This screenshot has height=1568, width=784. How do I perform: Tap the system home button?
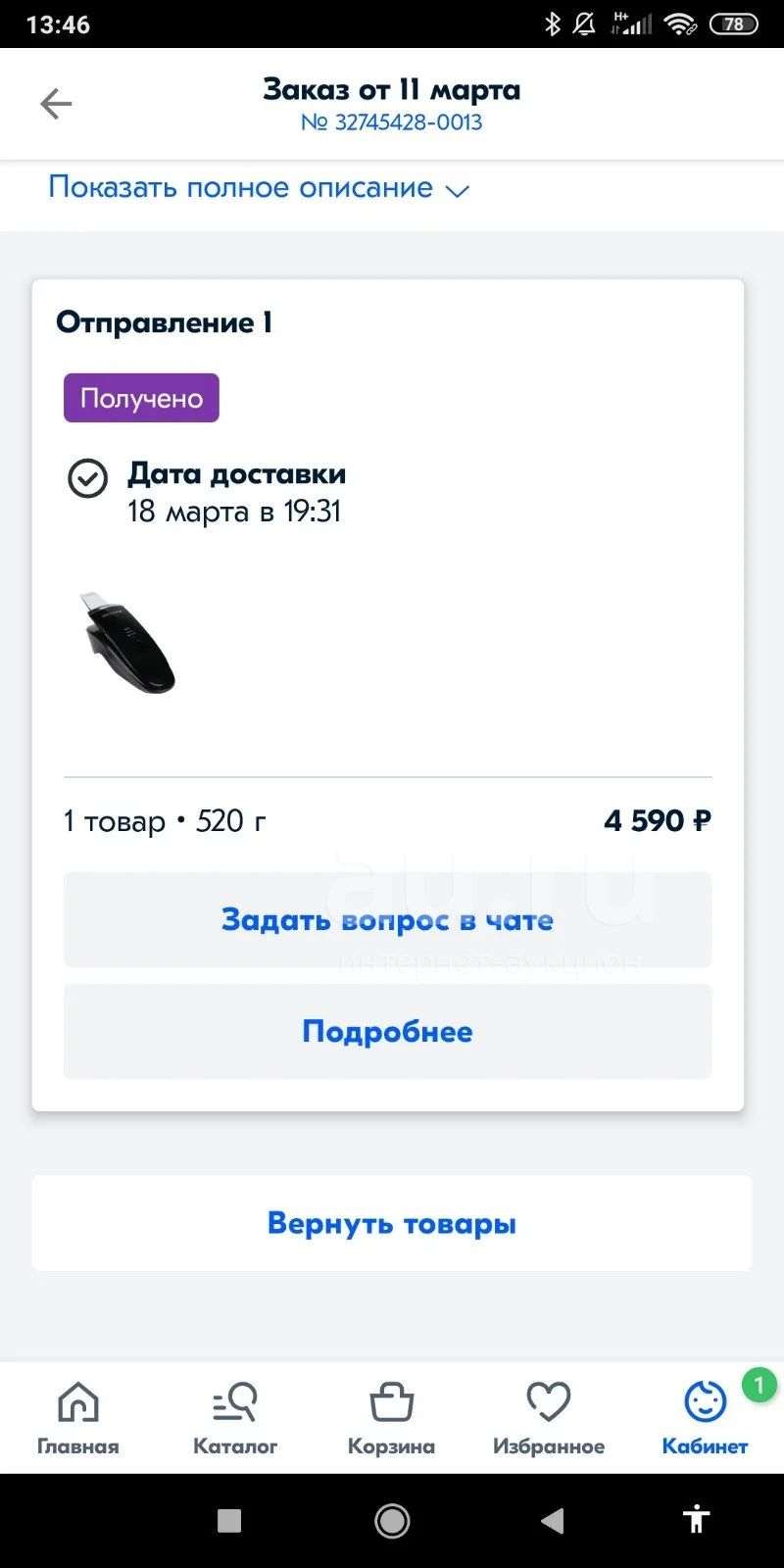[392, 1521]
